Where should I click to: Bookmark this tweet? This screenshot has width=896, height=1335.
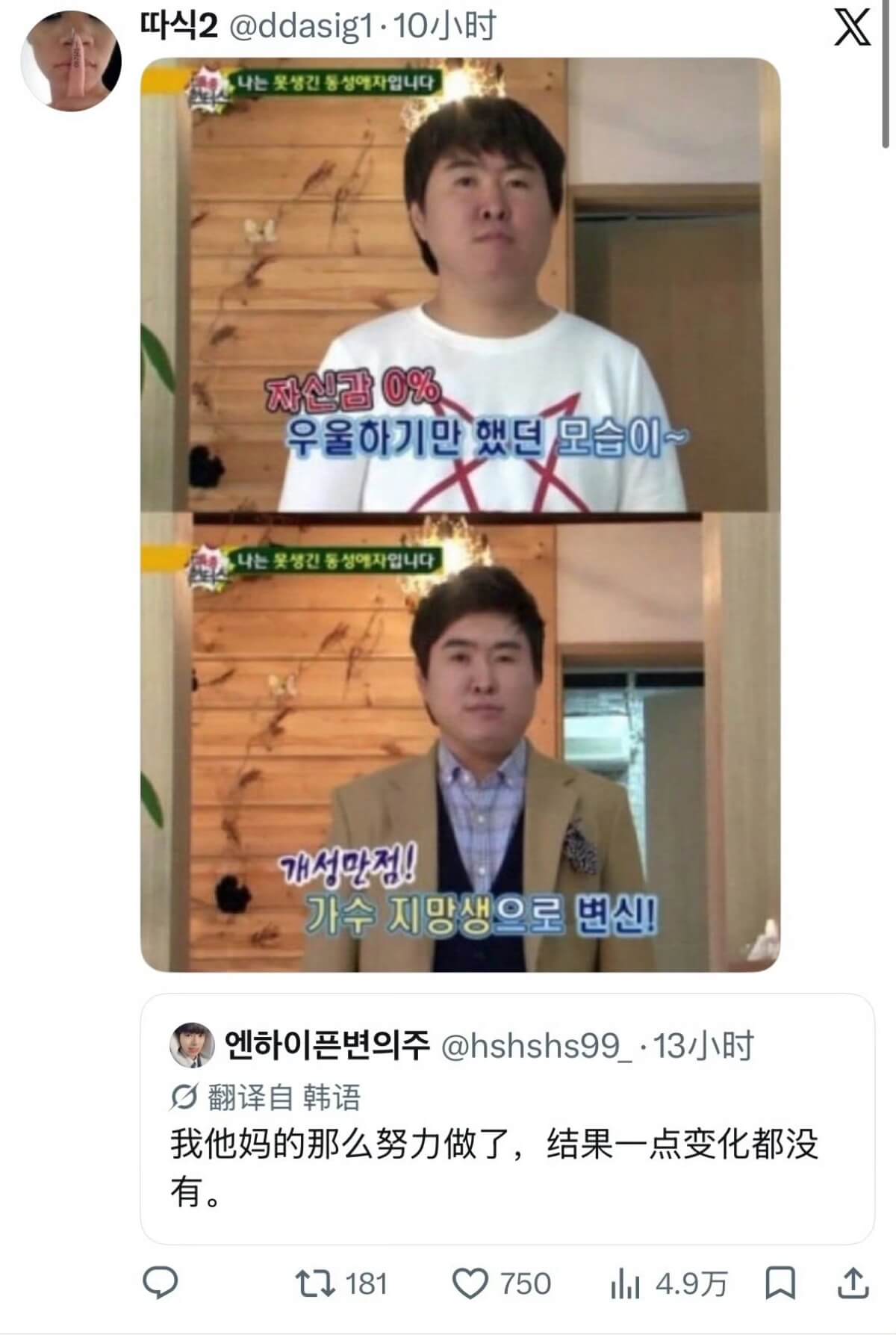[x=780, y=1284]
